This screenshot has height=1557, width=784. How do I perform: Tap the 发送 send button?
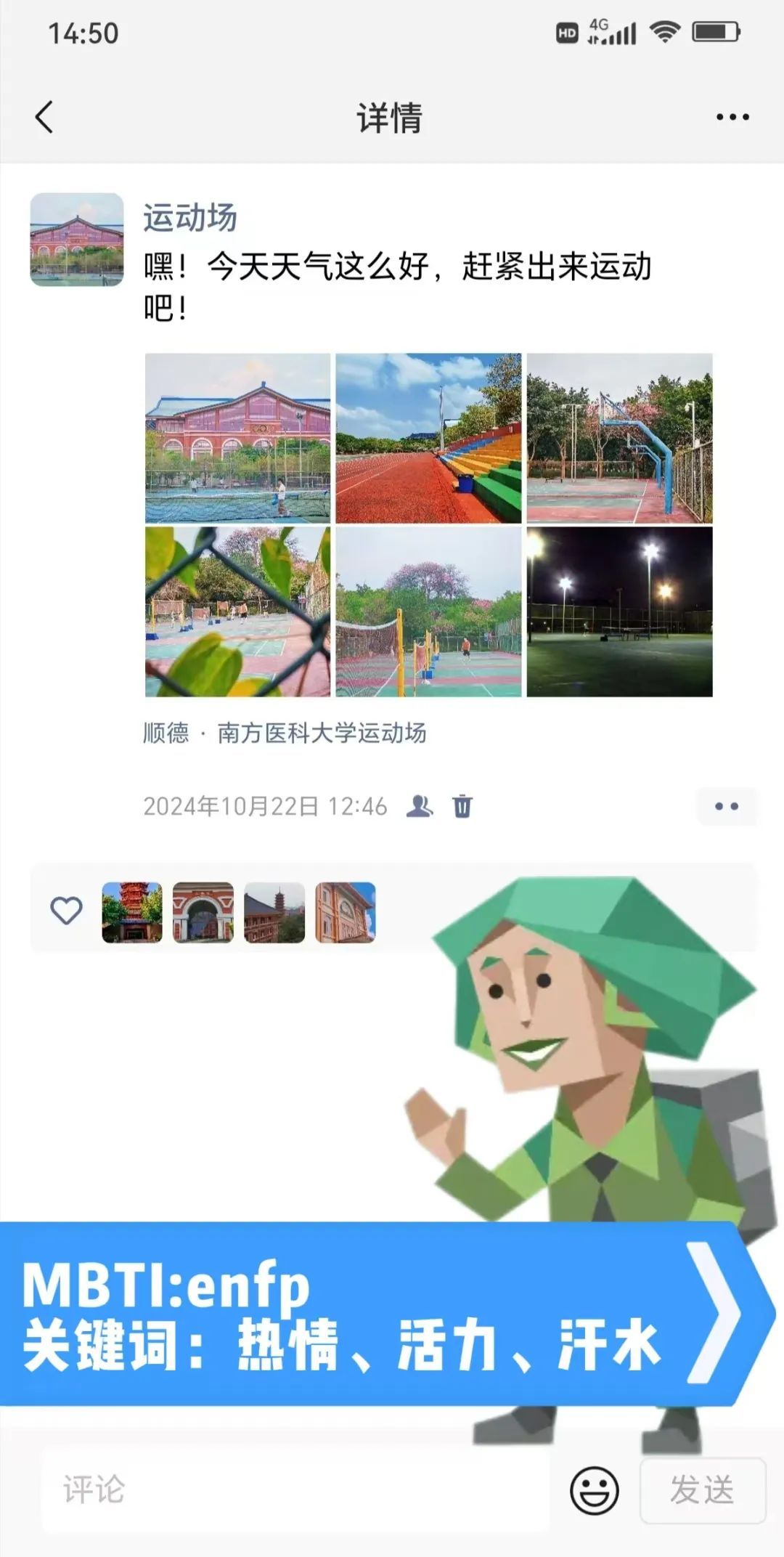[702, 1490]
